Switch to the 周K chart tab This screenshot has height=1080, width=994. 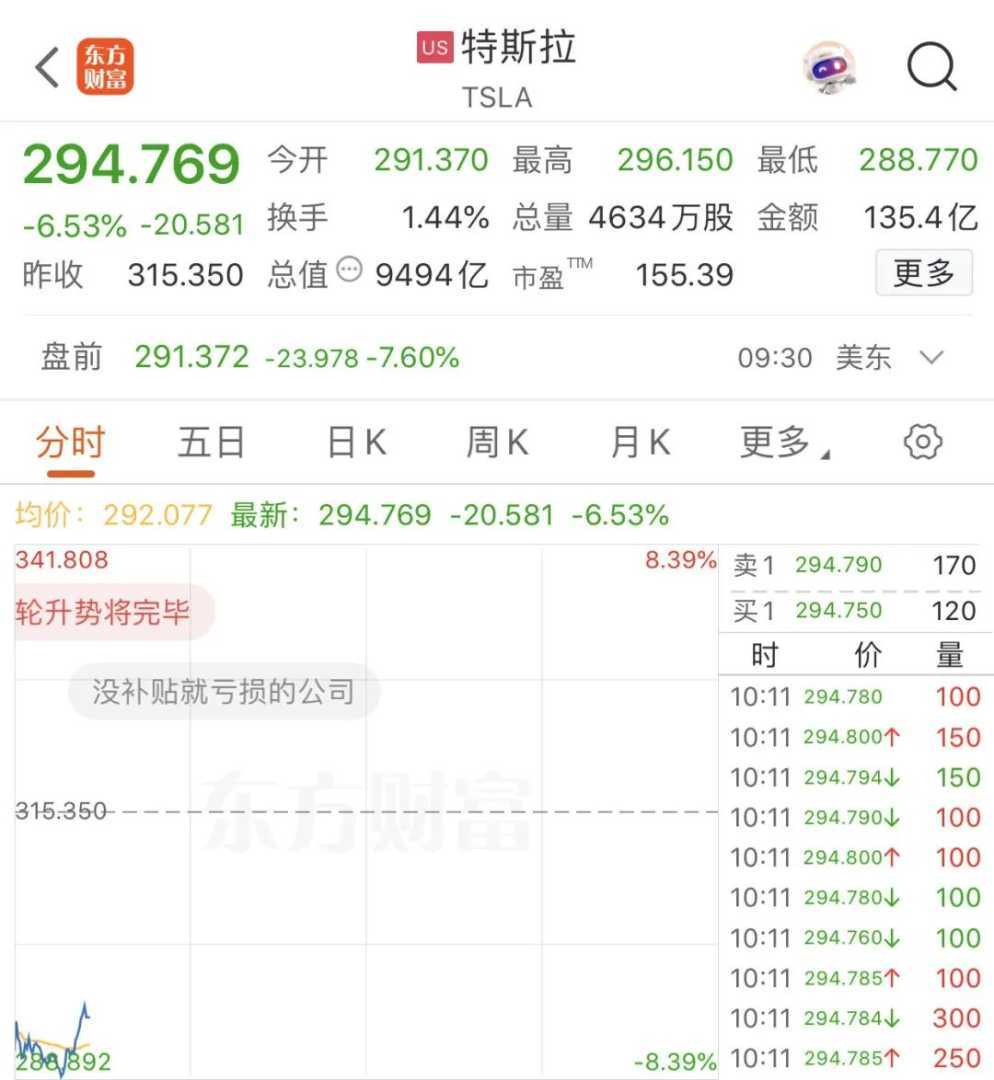click(x=497, y=442)
